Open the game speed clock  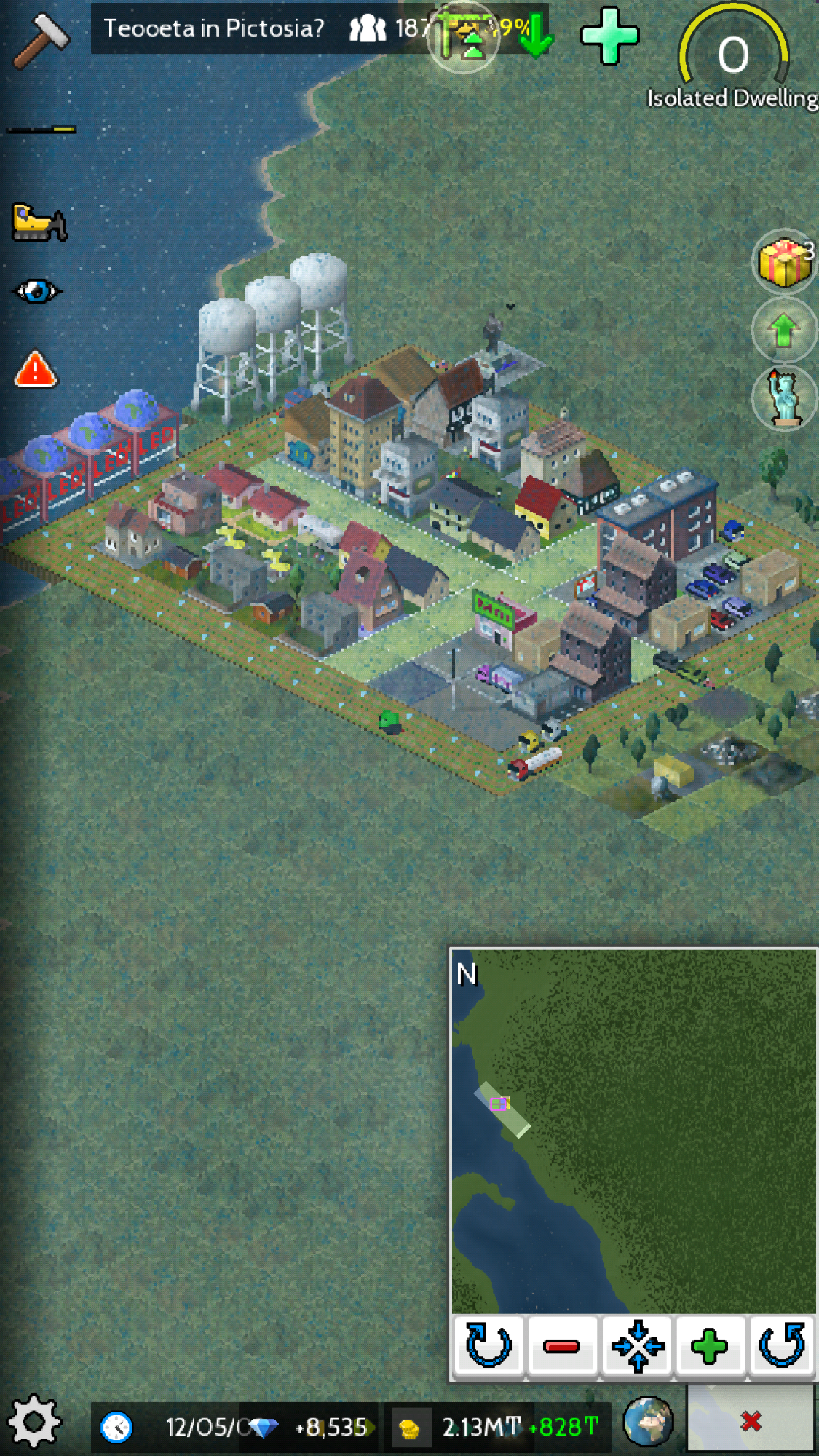(x=116, y=1427)
